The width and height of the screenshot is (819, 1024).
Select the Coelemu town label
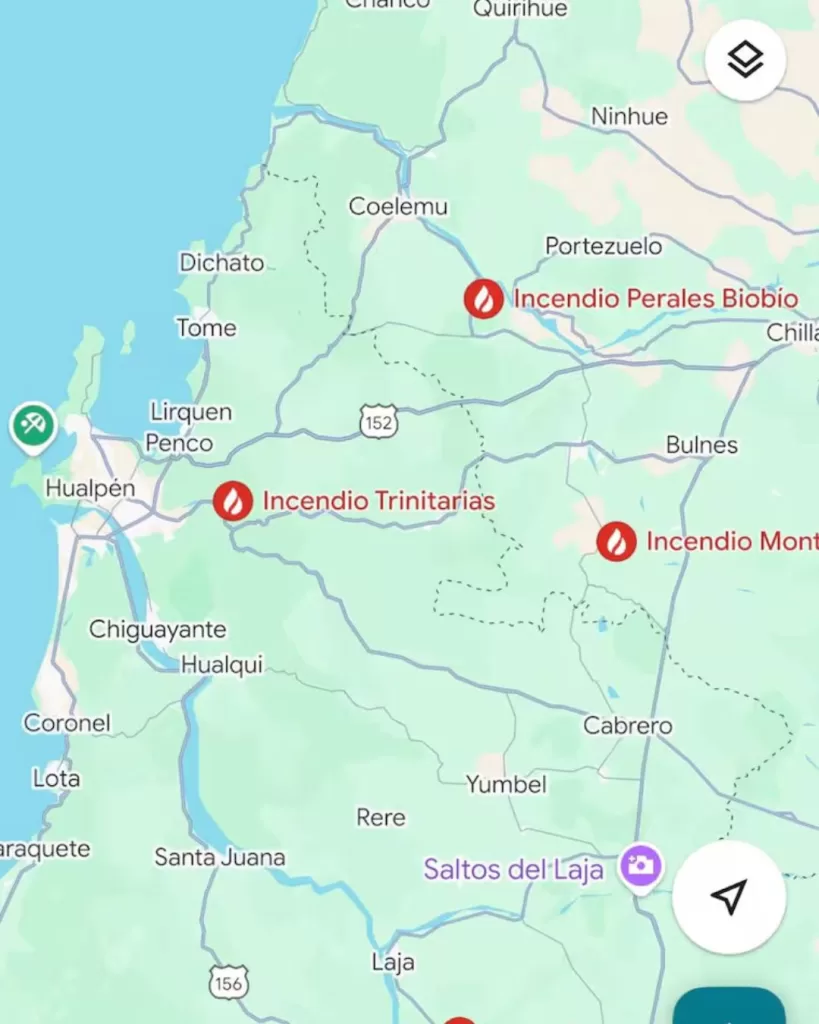click(399, 207)
